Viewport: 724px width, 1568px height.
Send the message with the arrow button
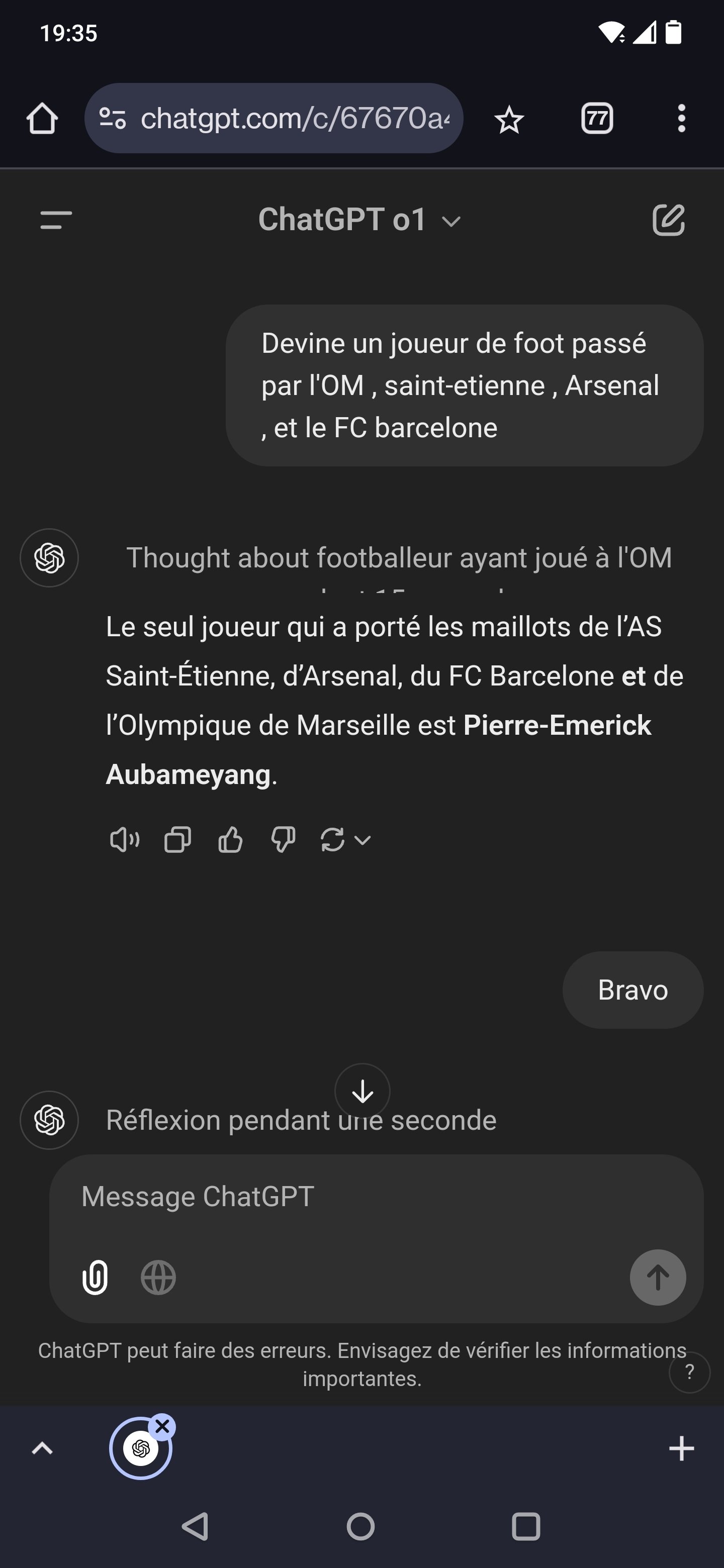click(658, 1277)
